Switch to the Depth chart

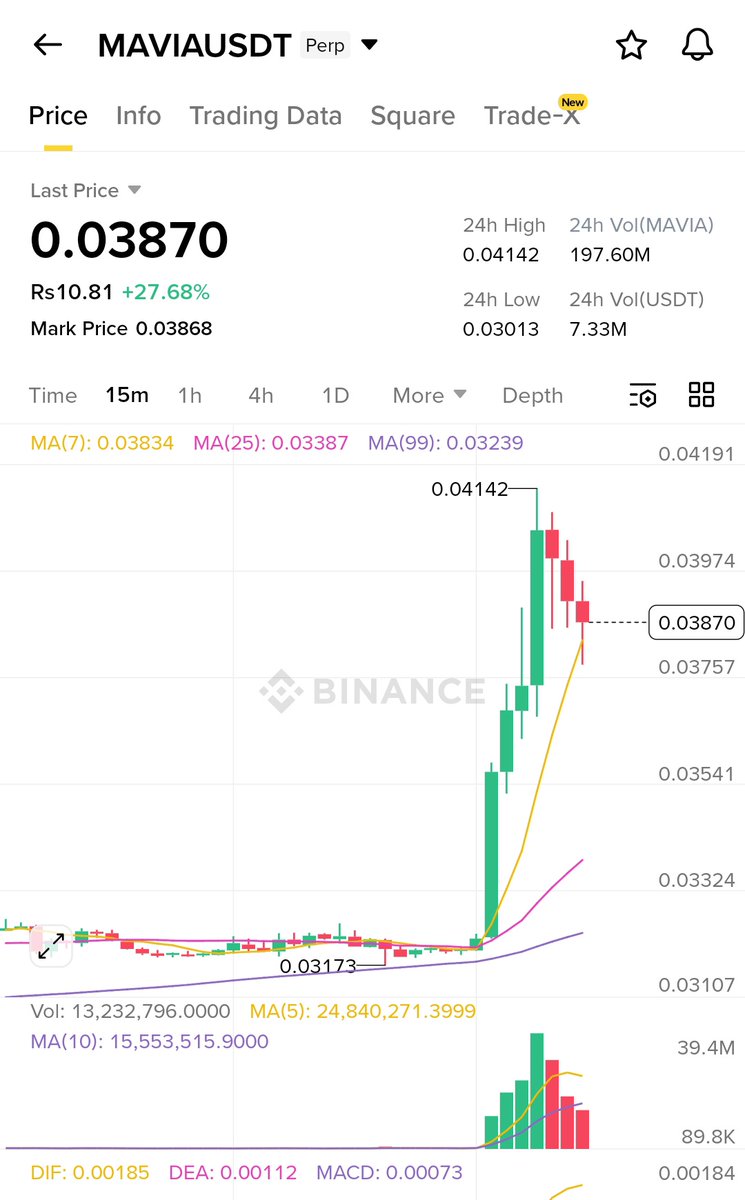[532, 395]
